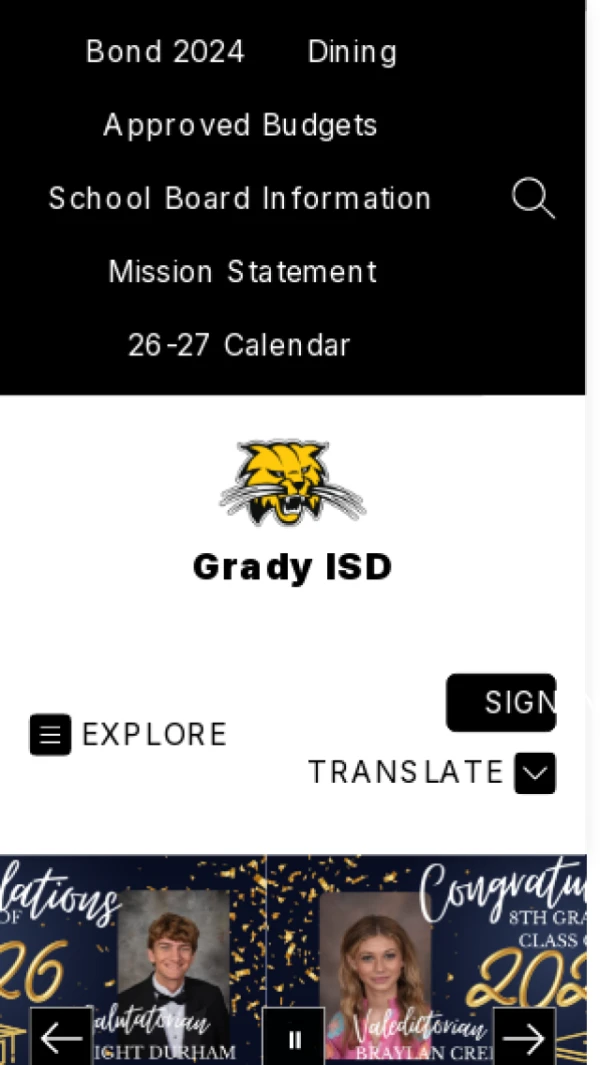Read the Mission Statement
Screen dimensions: 600x1065
pos(242,272)
